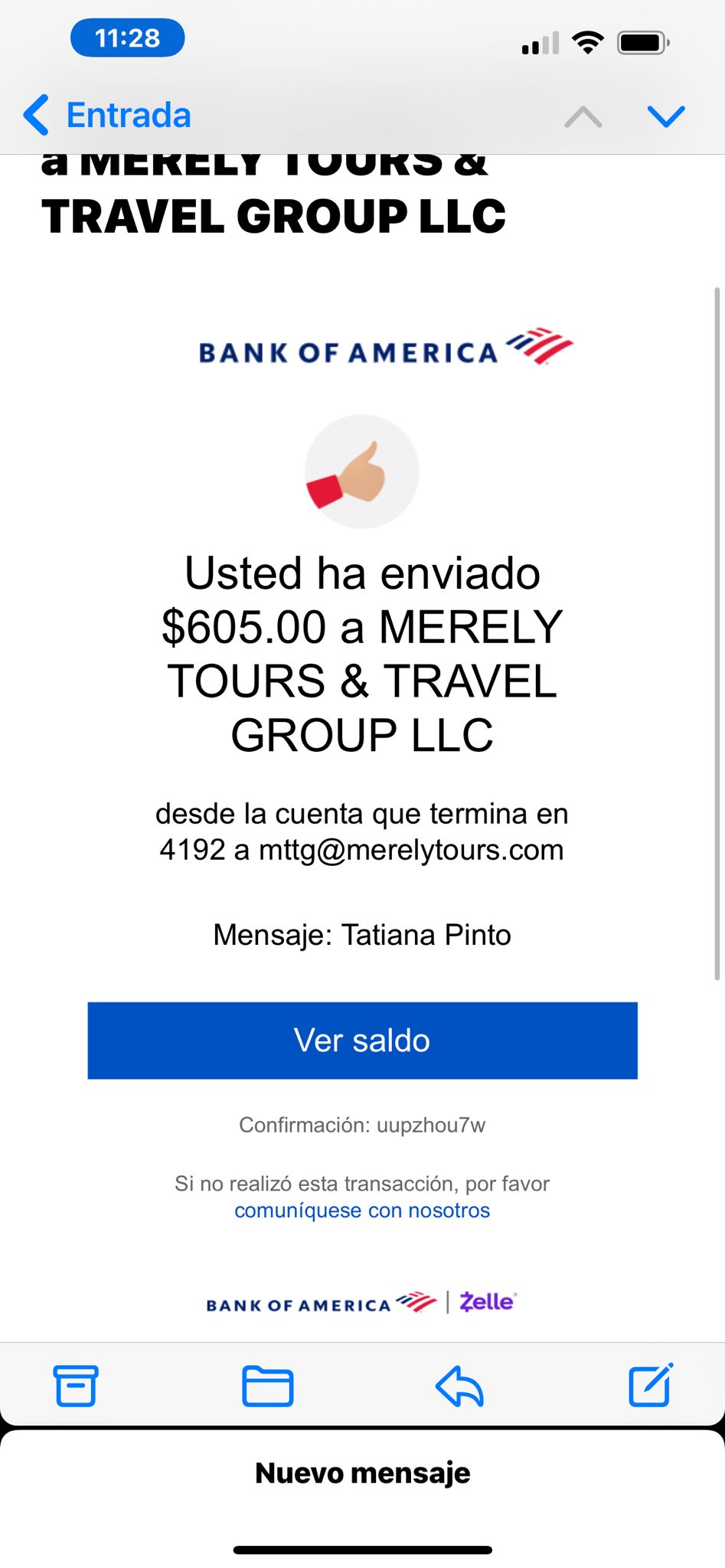Jump to next message with down arrow
Viewport: 725px width, 1568px height.
(x=666, y=116)
